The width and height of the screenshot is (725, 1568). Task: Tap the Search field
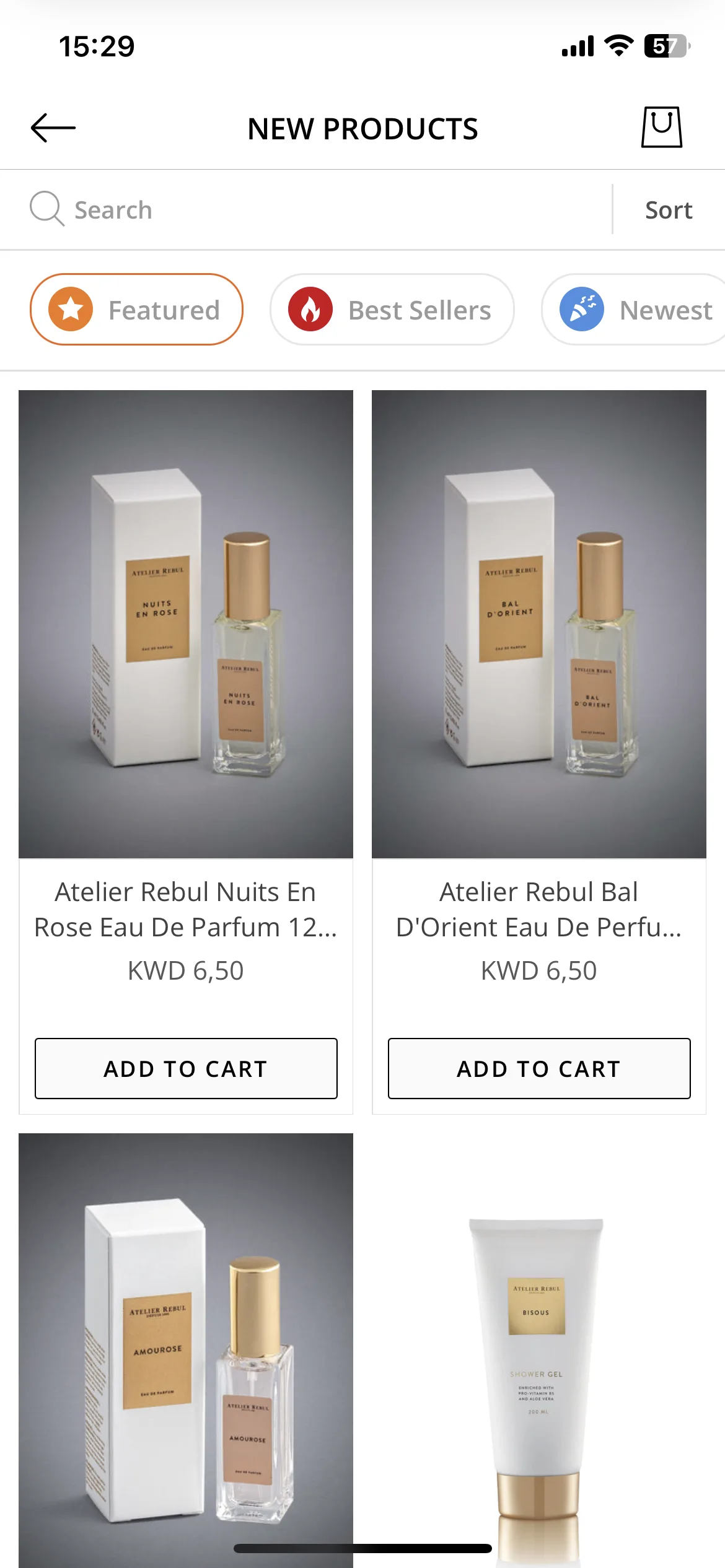pyautogui.click(x=310, y=210)
